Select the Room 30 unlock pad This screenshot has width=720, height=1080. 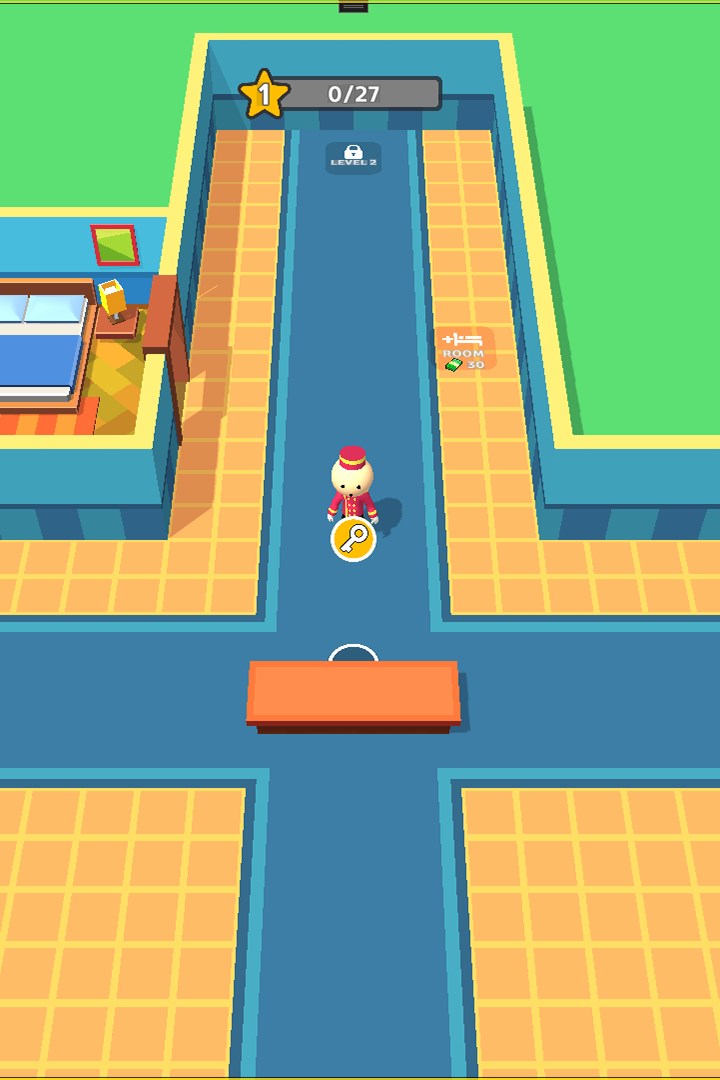tap(464, 351)
